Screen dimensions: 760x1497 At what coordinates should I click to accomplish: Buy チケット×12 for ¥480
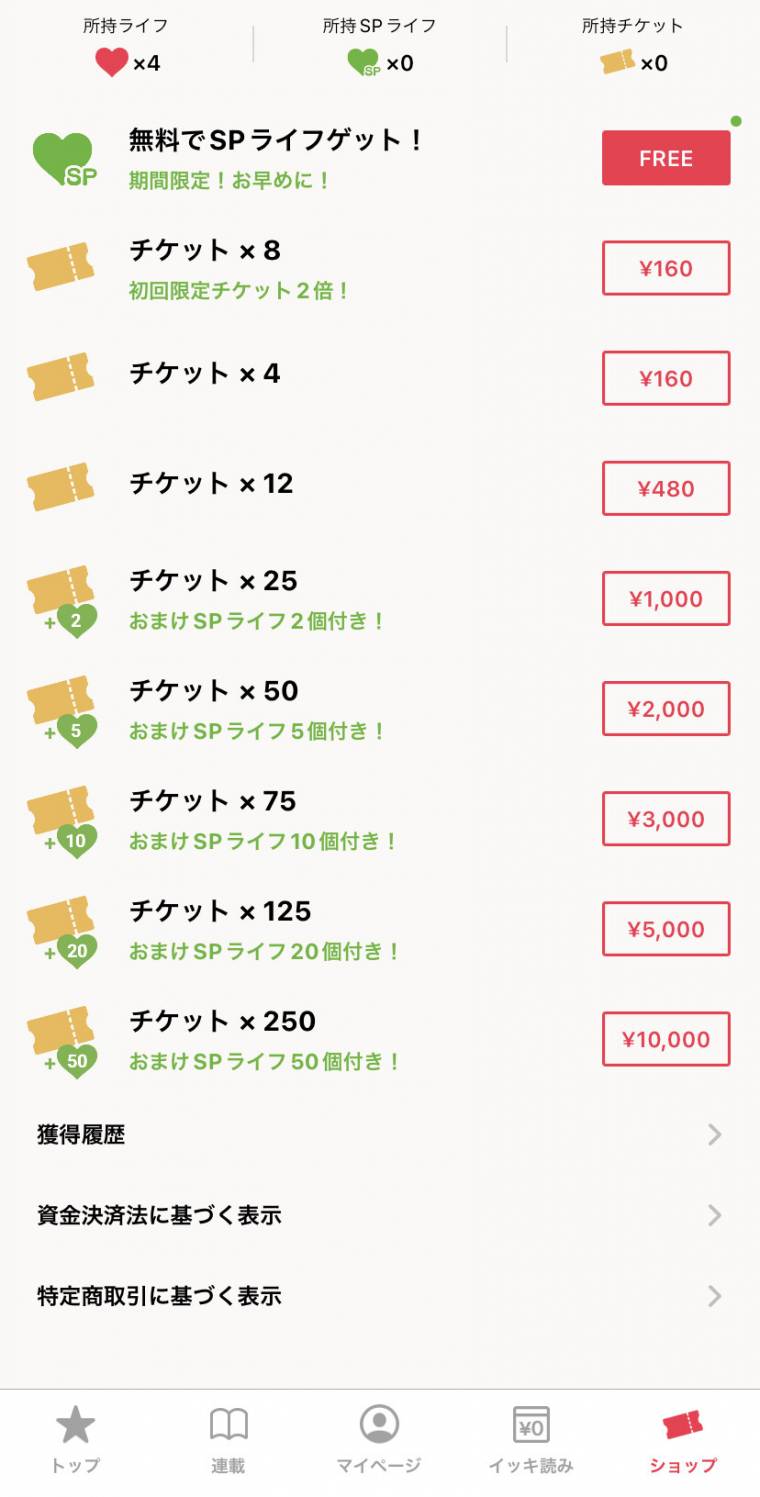click(665, 488)
